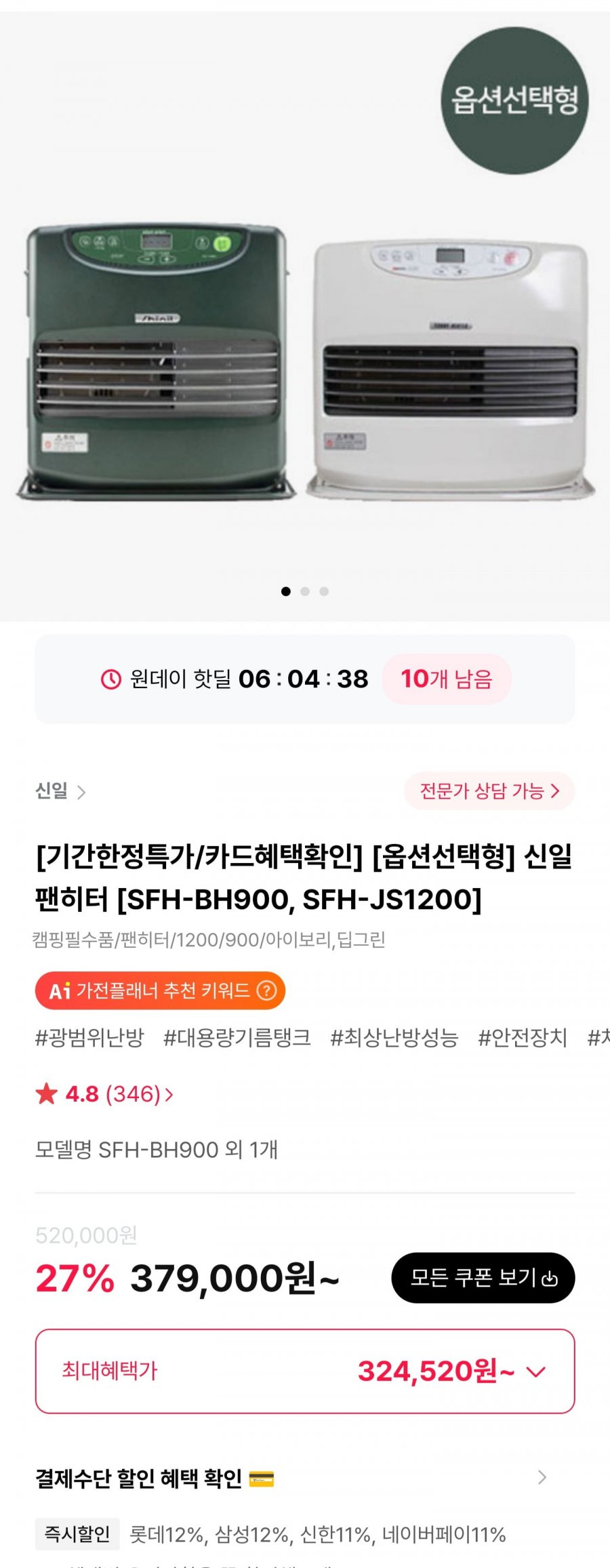Viewport: 610px width, 1568px height.
Task: Tap the #최상난방성능 hashtag
Action: pyautogui.click(x=394, y=1037)
